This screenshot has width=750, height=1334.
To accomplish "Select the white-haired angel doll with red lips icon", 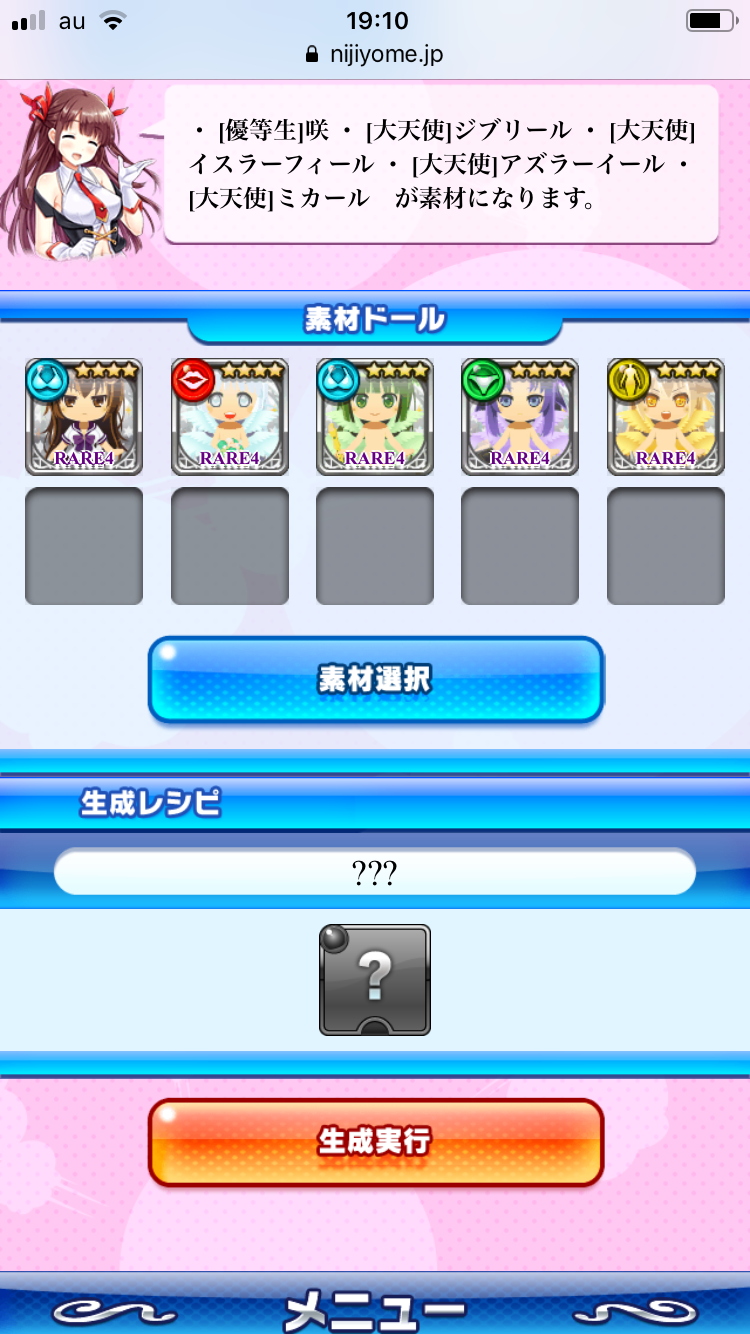I will point(230,417).
